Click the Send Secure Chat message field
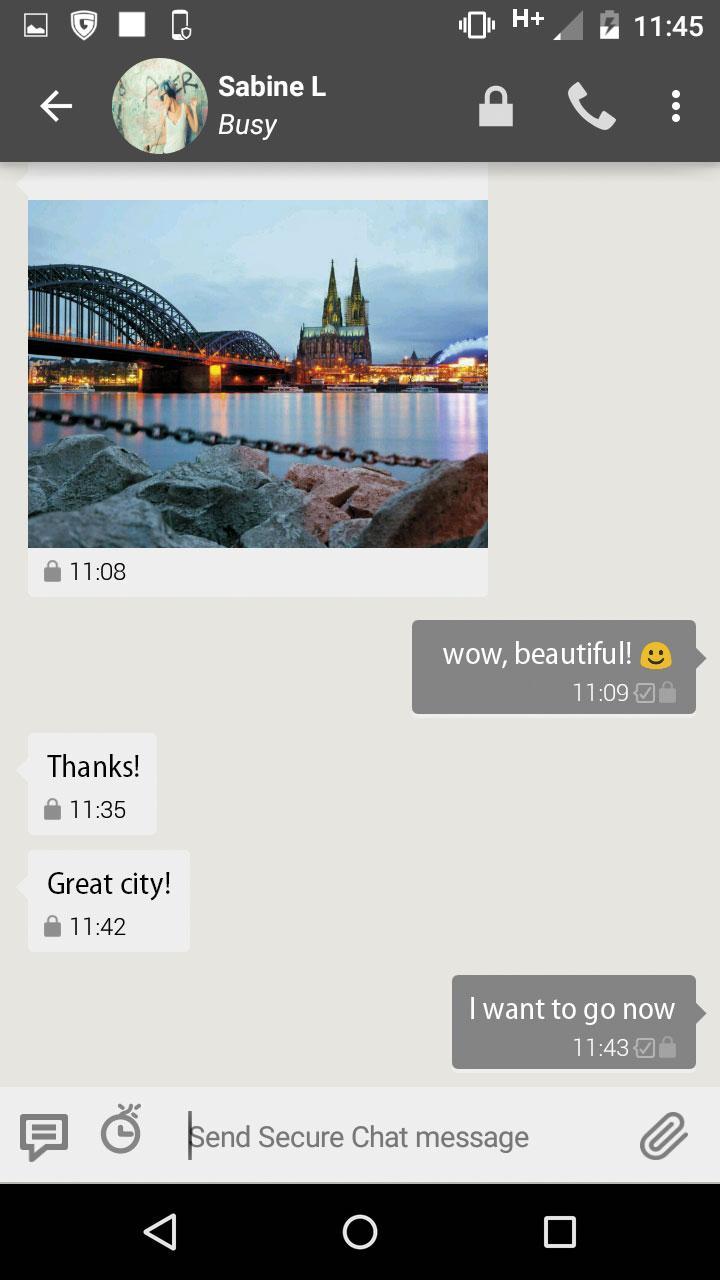Screen dimensions: 720x1280 360,1136
